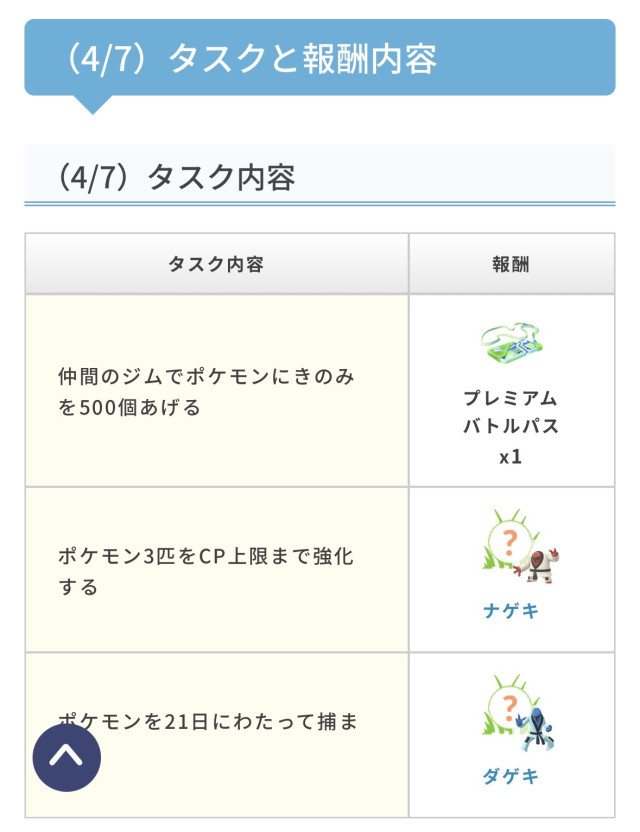Open the ダゲキ link

(511, 776)
